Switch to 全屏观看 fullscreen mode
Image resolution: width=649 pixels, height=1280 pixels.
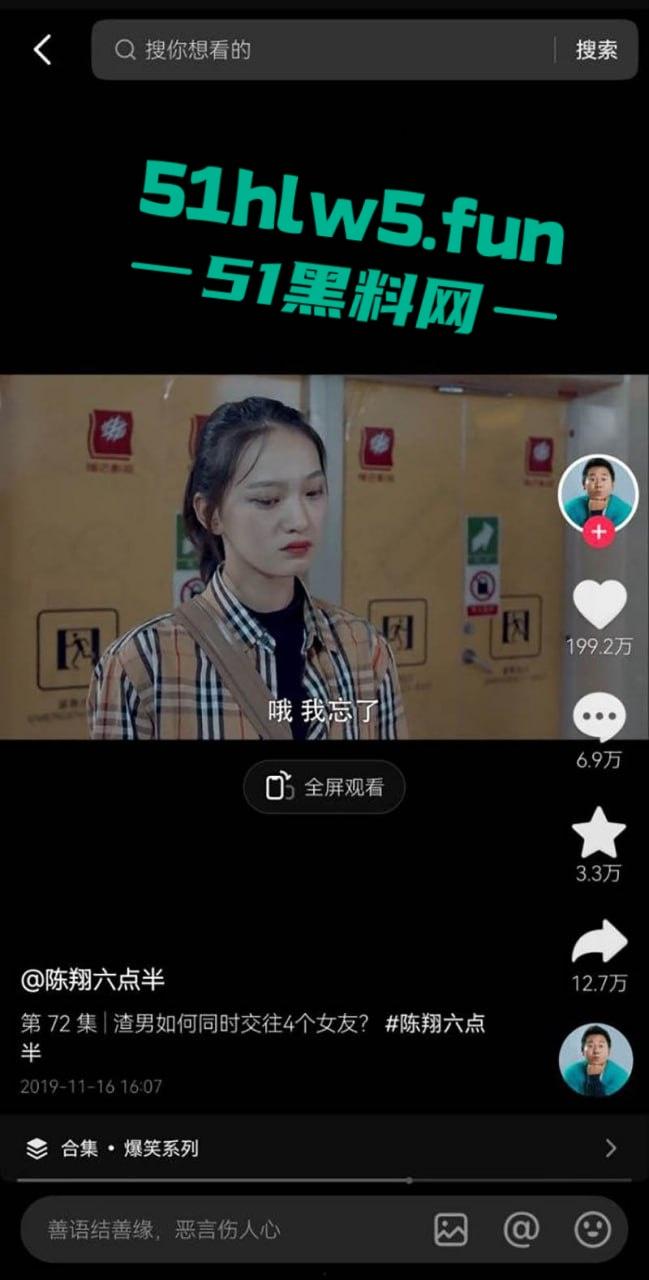(x=325, y=787)
